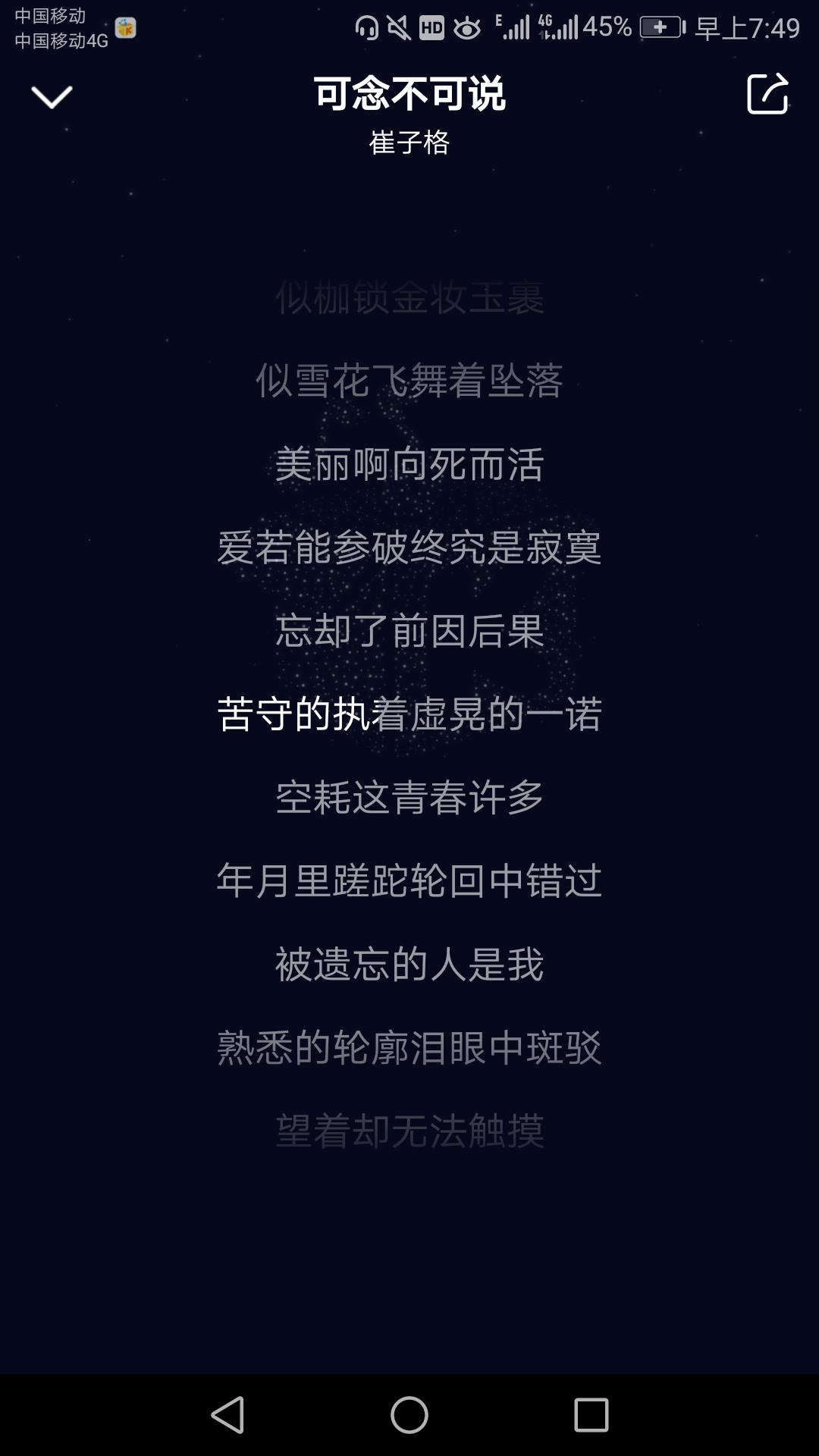This screenshot has width=819, height=1456.
Task: Share the song 可念不可说
Action: [x=768, y=94]
